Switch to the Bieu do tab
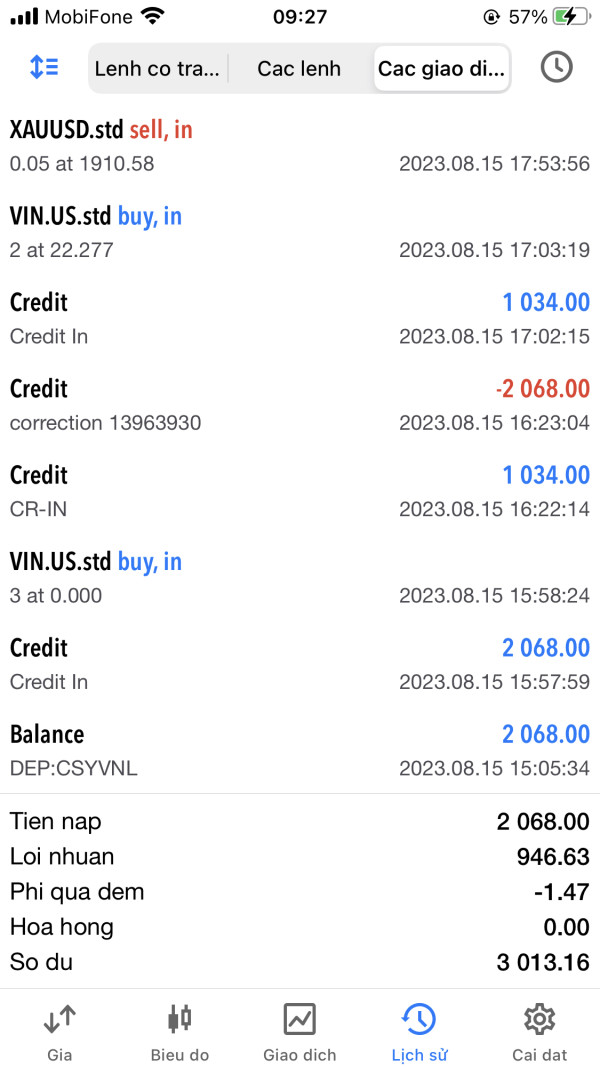600x1067 pixels. pyautogui.click(x=180, y=1033)
